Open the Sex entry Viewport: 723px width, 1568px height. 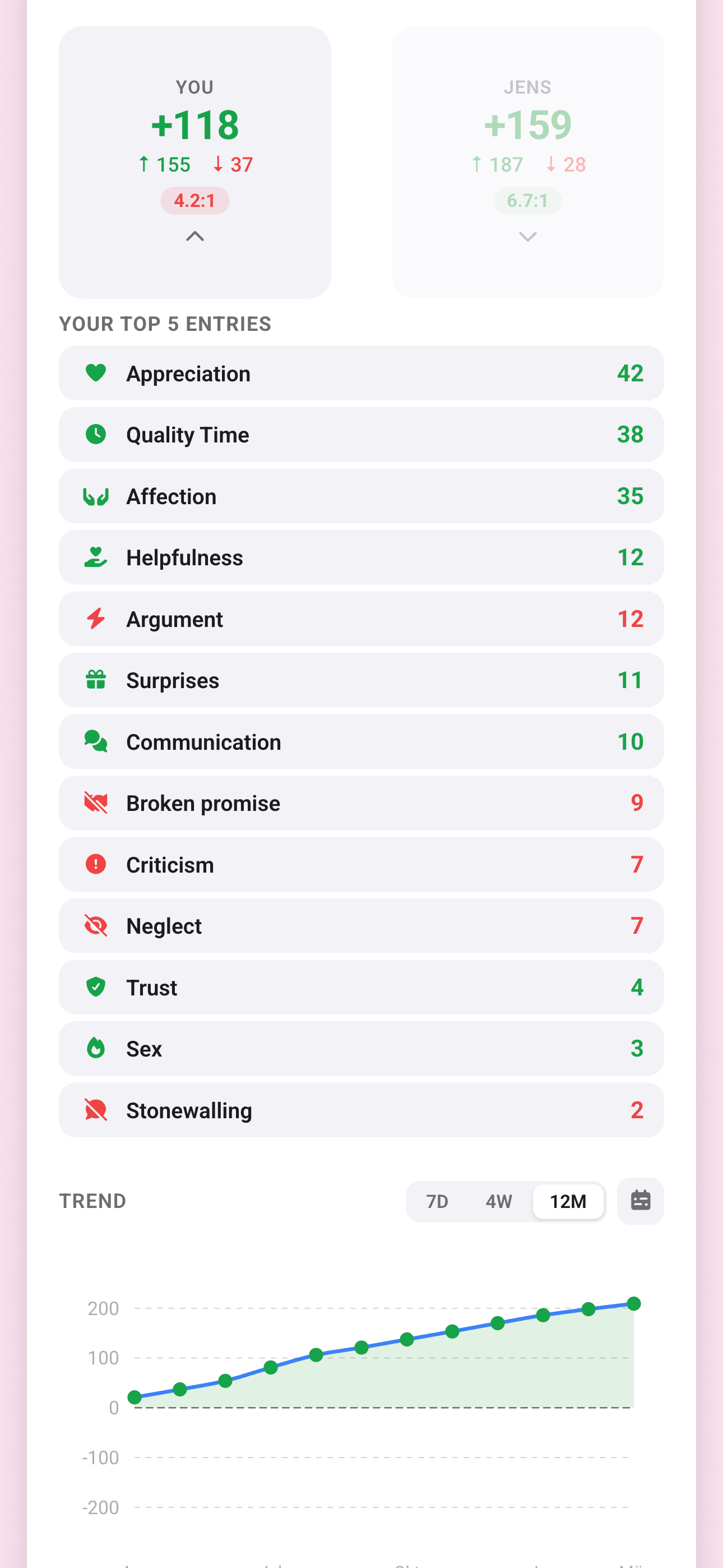coord(361,1049)
